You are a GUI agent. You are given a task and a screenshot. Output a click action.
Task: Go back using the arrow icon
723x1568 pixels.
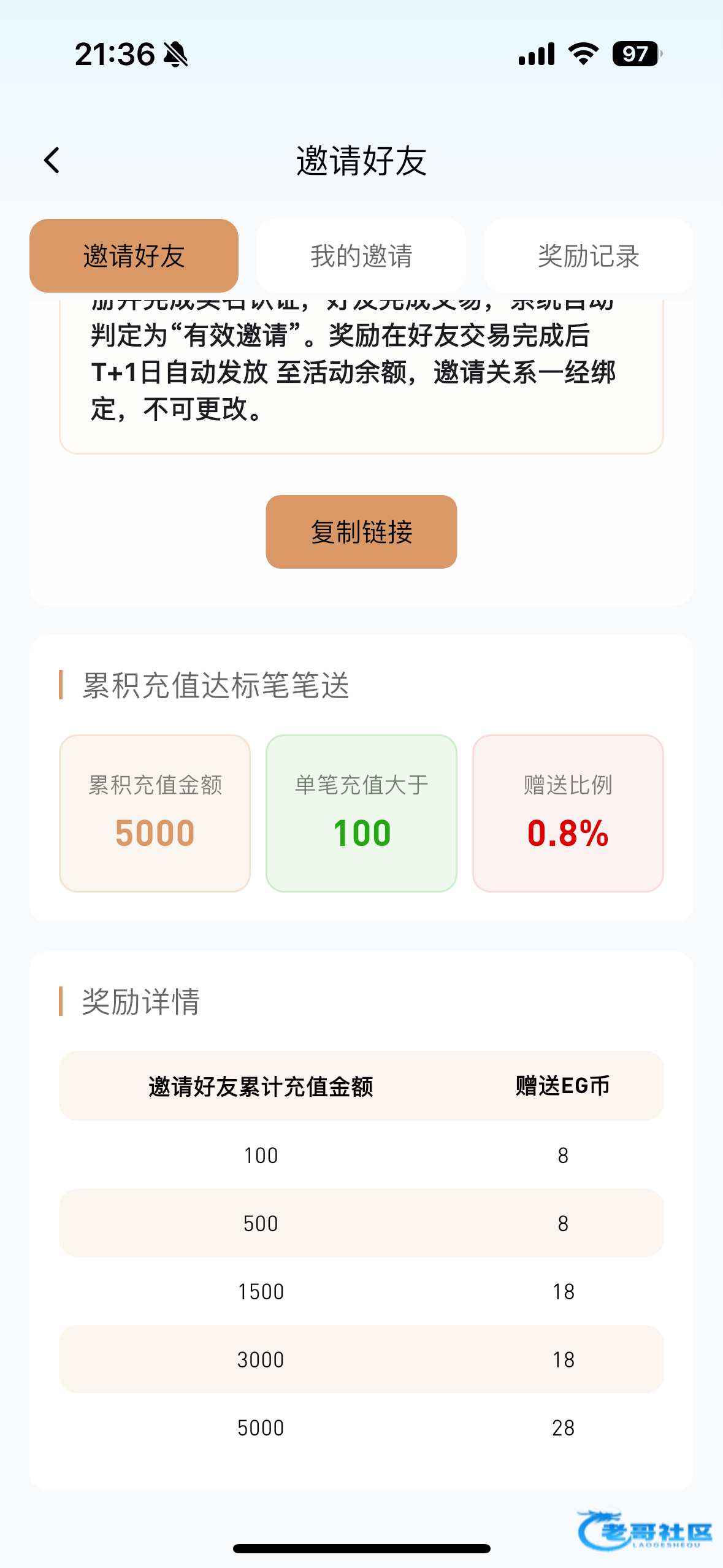coord(52,161)
